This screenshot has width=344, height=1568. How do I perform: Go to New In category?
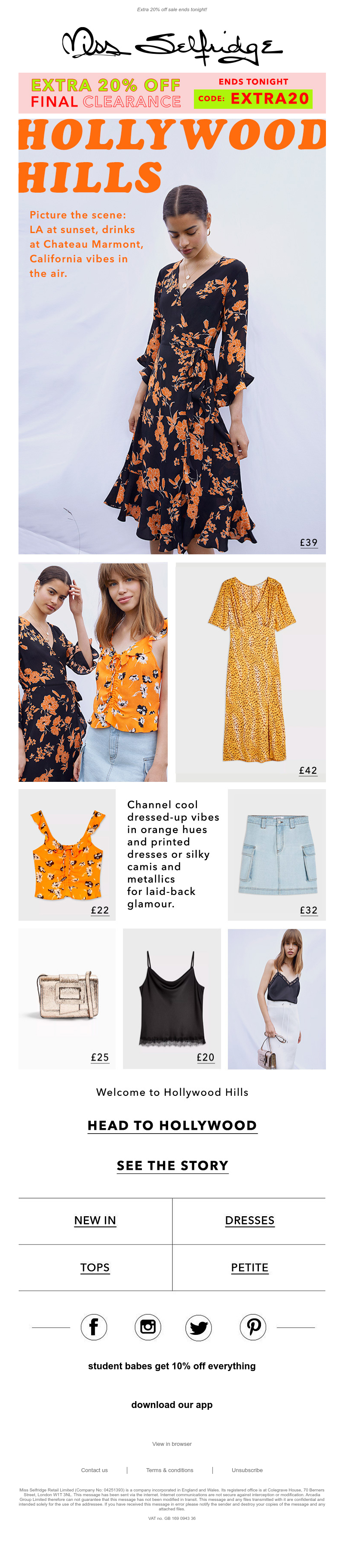point(95,1221)
